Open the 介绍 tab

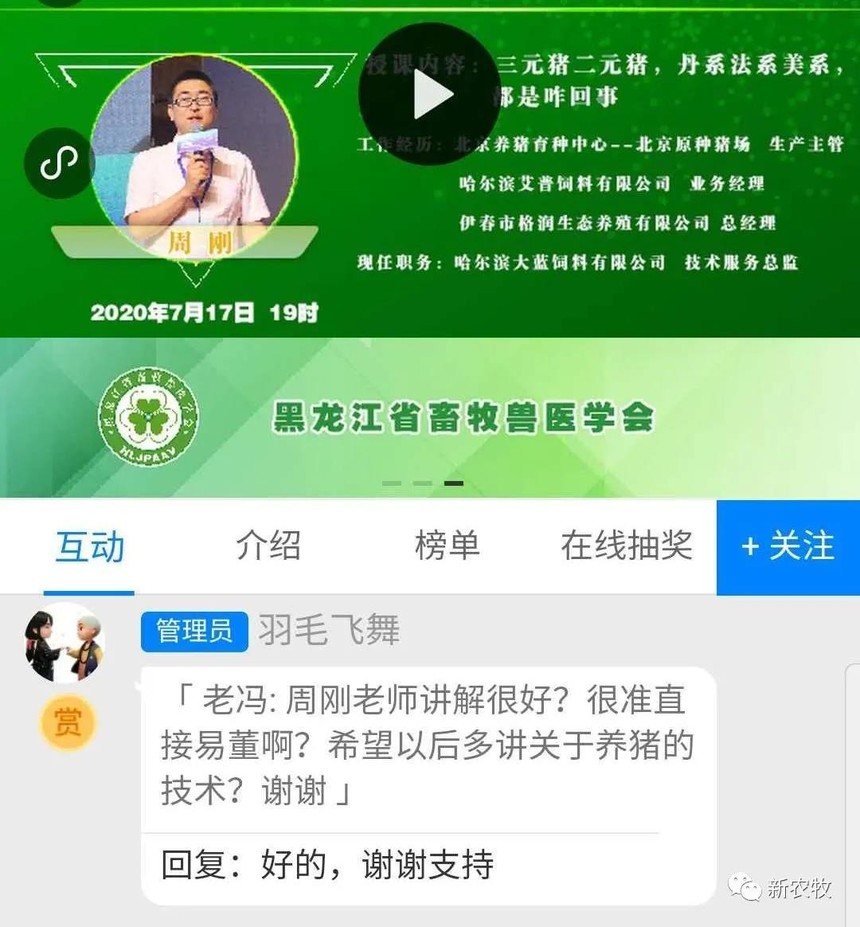tap(268, 546)
